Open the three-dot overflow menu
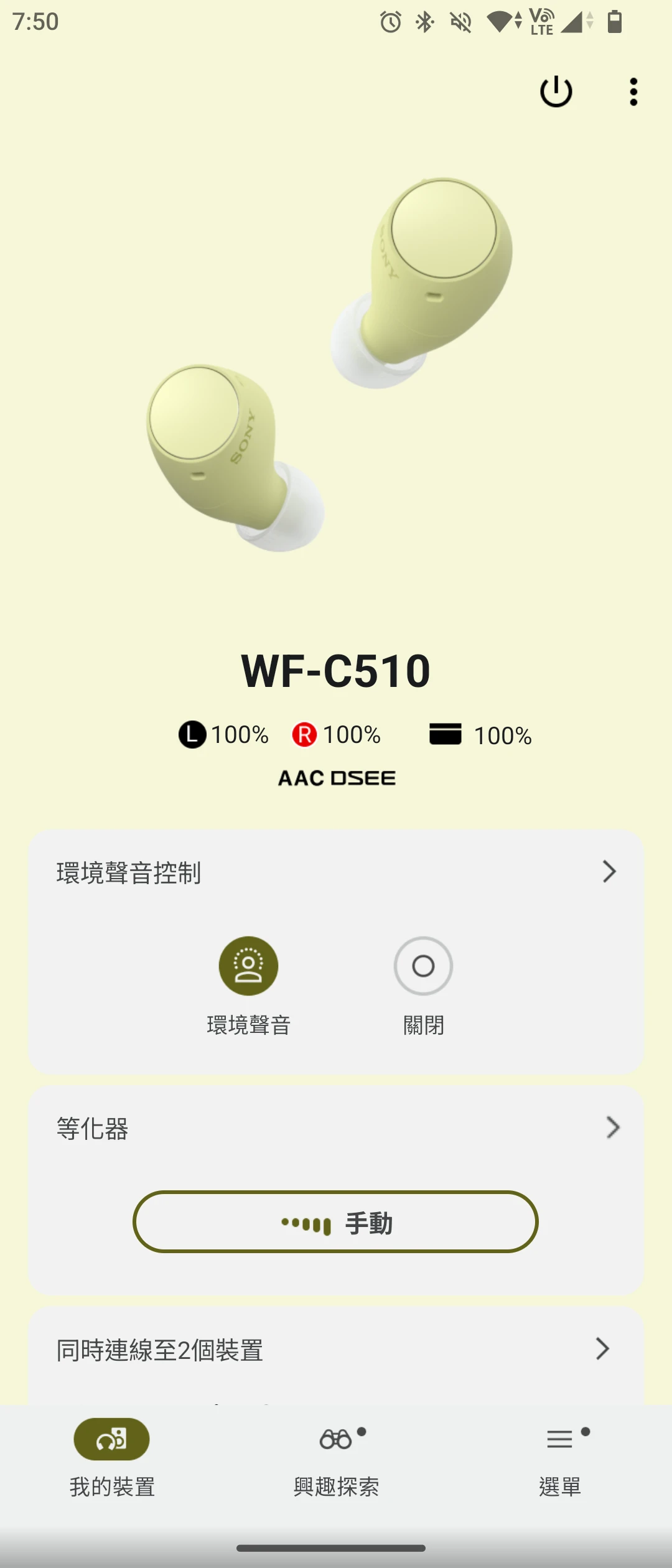The image size is (672, 1568). point(633,92)
